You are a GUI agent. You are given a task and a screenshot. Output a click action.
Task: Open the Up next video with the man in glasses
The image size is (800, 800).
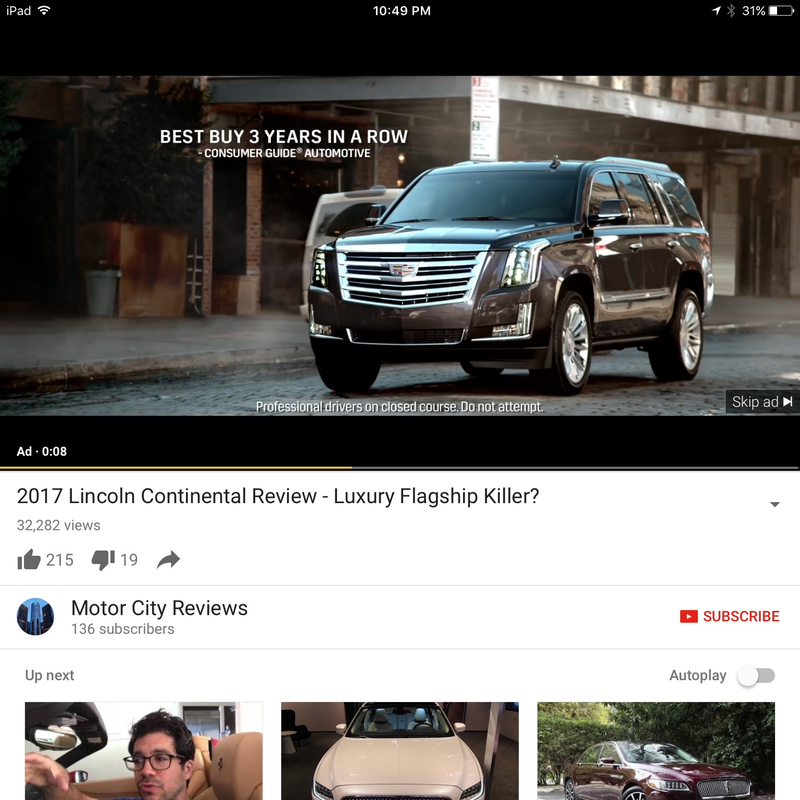click(144, 751)
